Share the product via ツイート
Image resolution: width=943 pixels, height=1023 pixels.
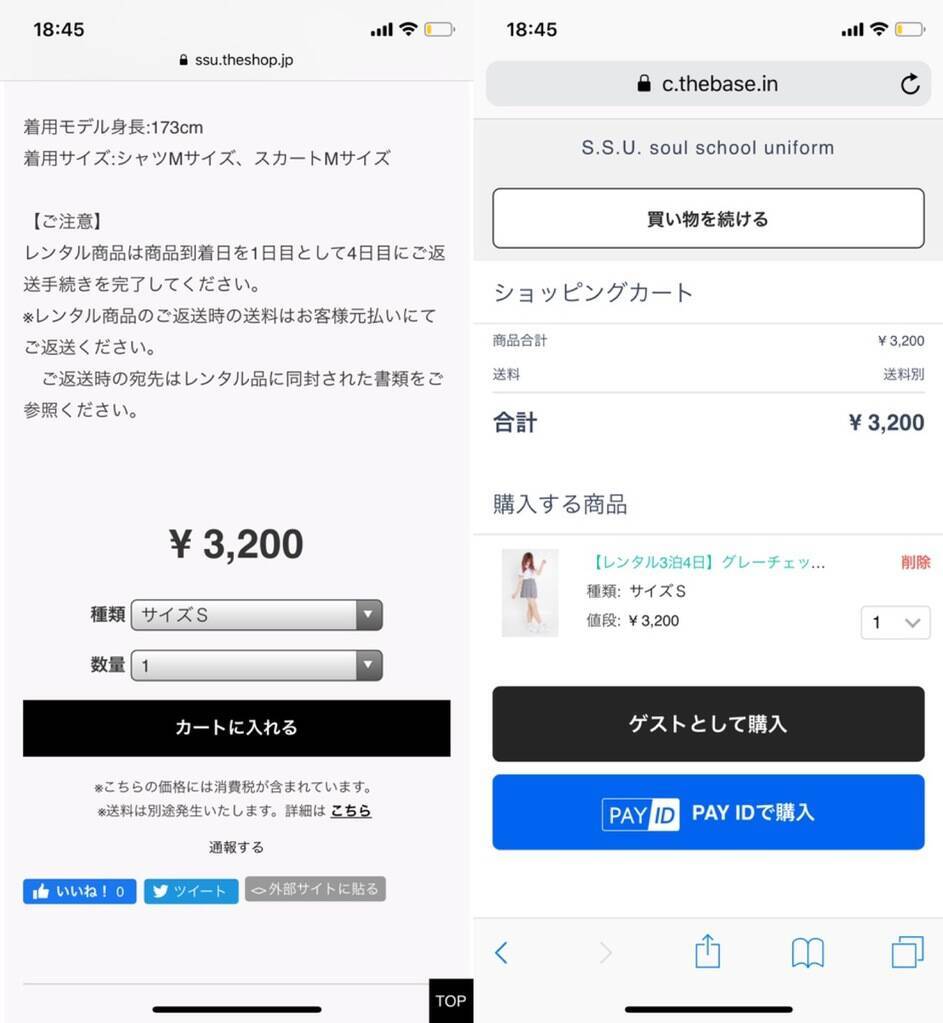190,891
